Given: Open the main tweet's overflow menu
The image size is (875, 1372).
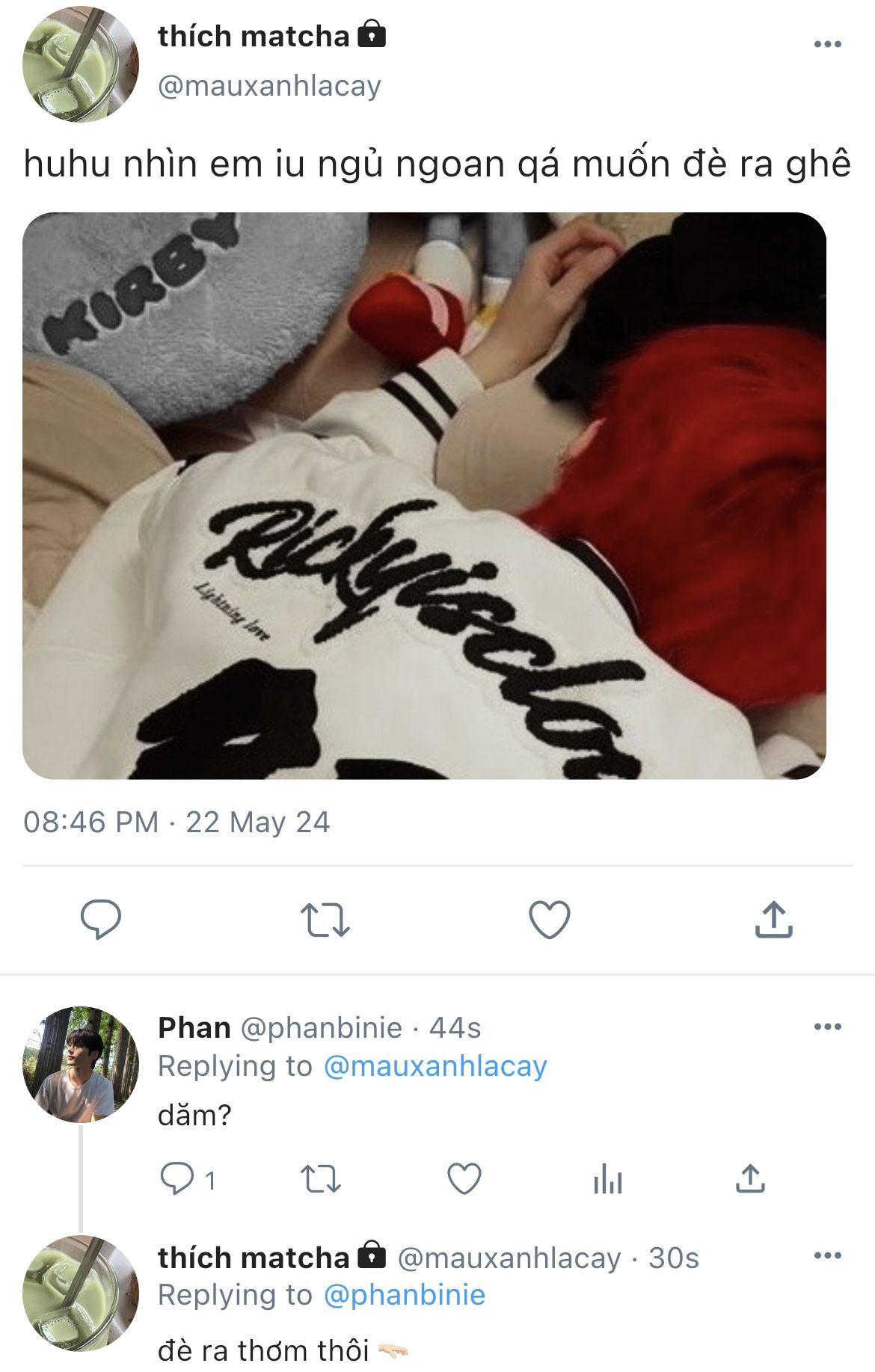Looking at the screenshot, I should click(827, 44).
